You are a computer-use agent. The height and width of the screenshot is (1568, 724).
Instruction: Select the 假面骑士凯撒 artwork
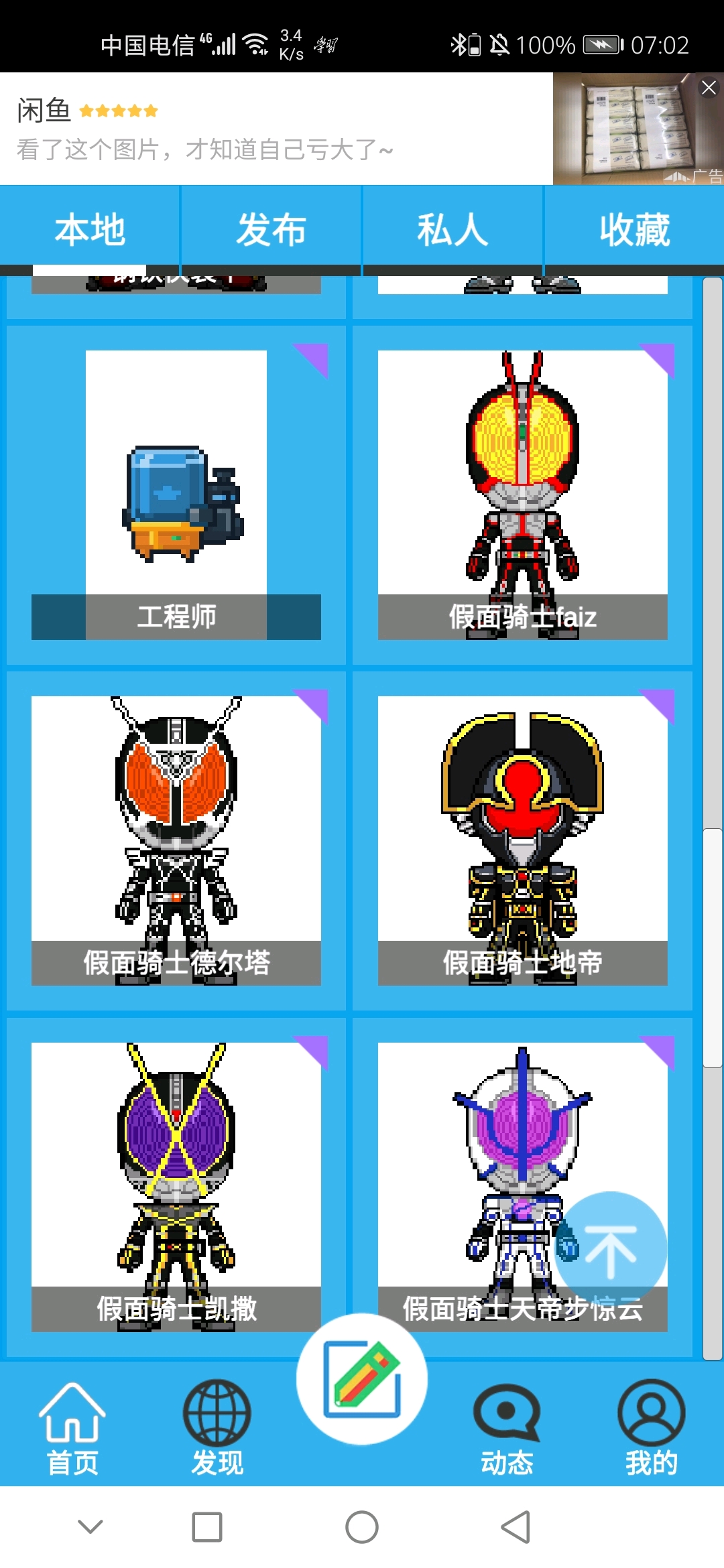(x=176, y=1186)
